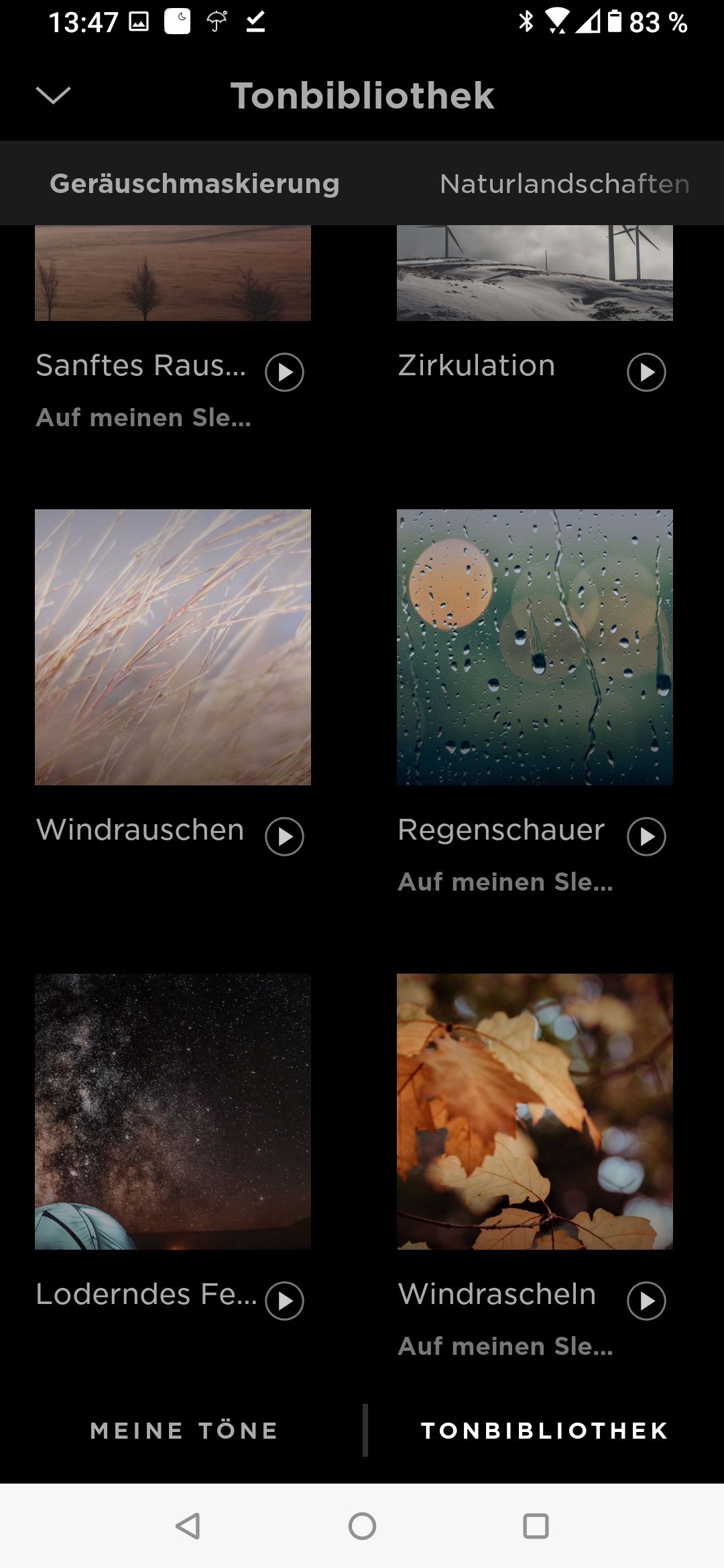
Task: Select the Tonbibliothek bottom tab
Action: tap(544, 1431)
